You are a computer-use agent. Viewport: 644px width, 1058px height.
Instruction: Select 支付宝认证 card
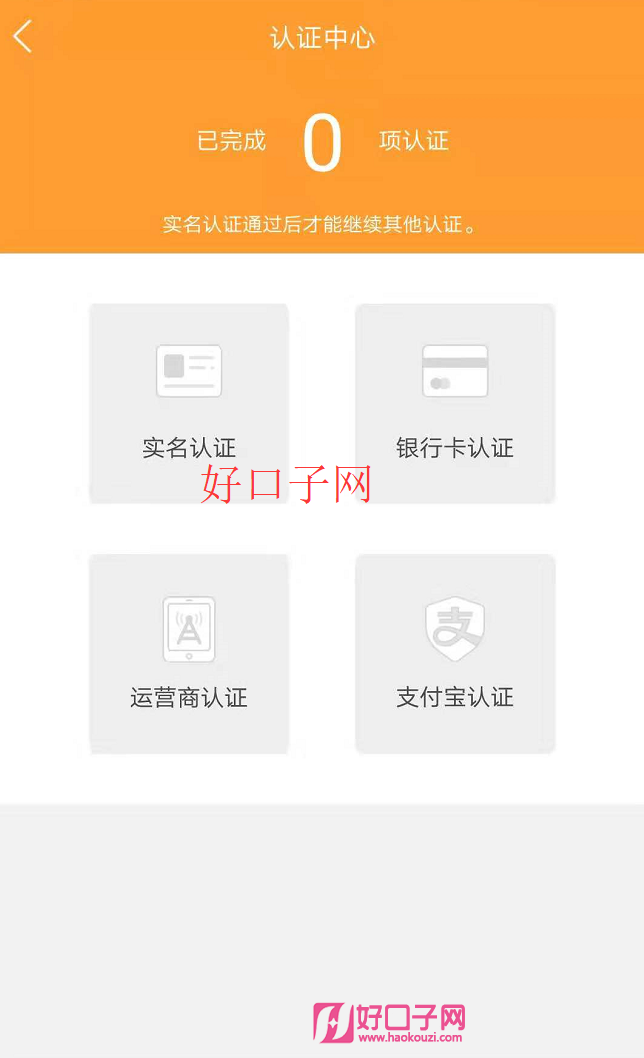coord(455,653)
